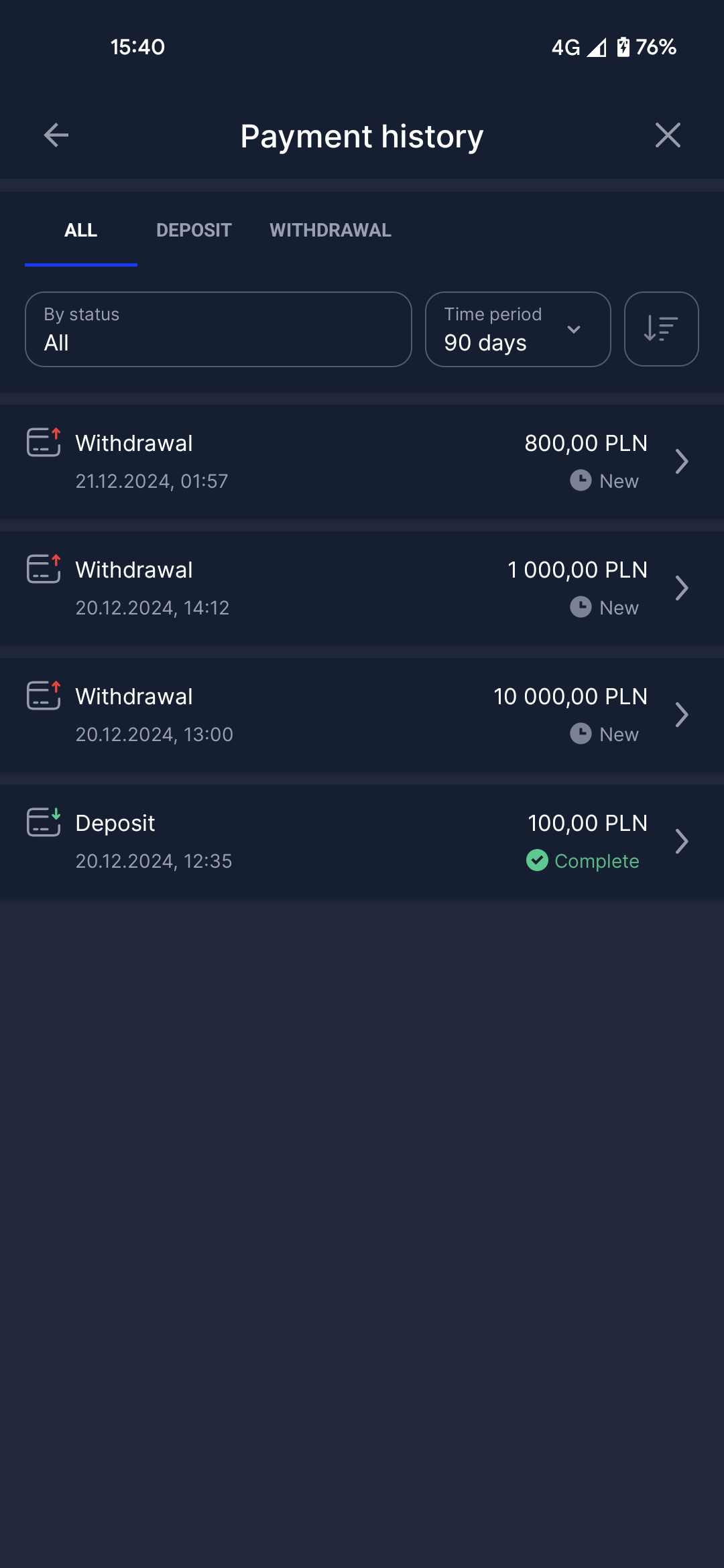
Task: Expand the Time period dropdown
Action: pyautogui.click(x=518, y=329)
